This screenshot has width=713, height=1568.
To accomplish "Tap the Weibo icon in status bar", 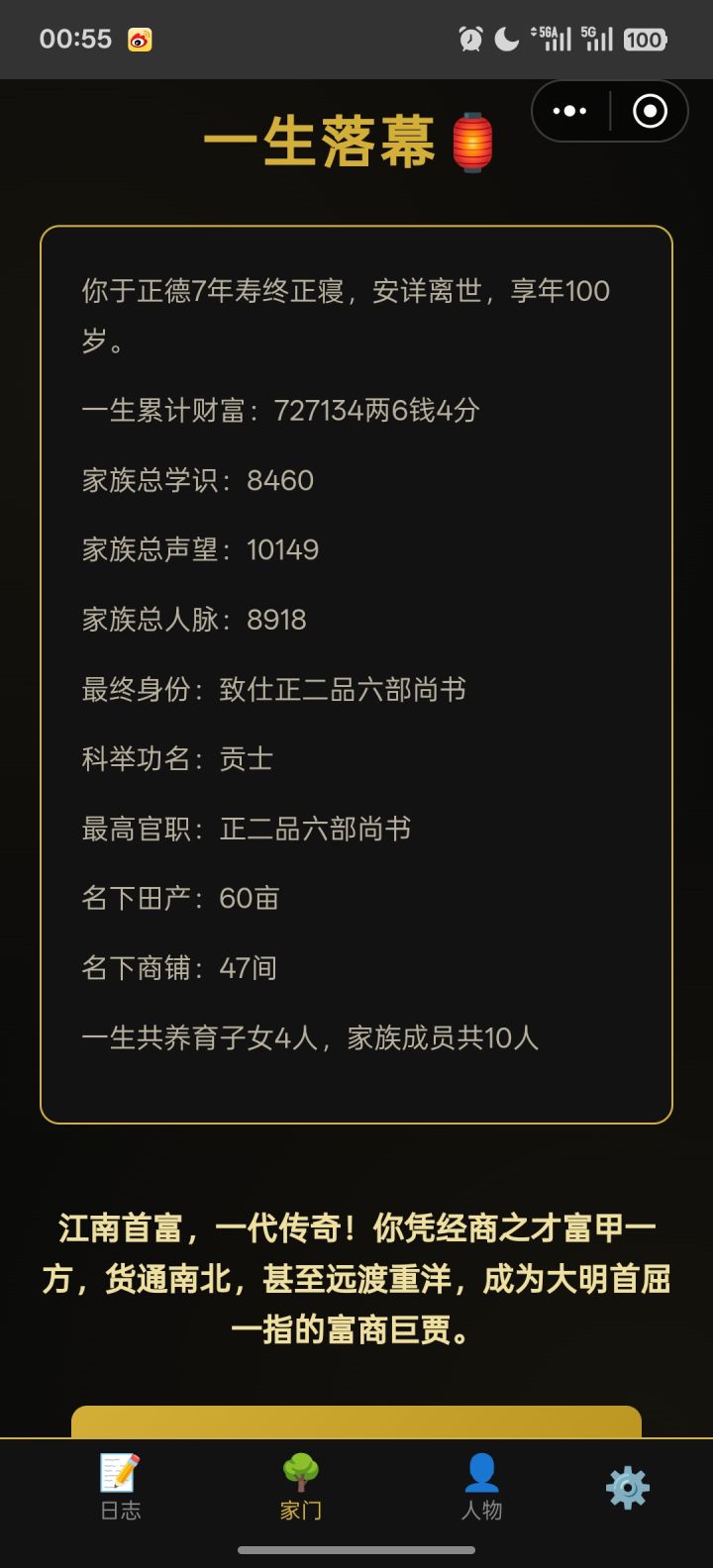I will 142,38.
